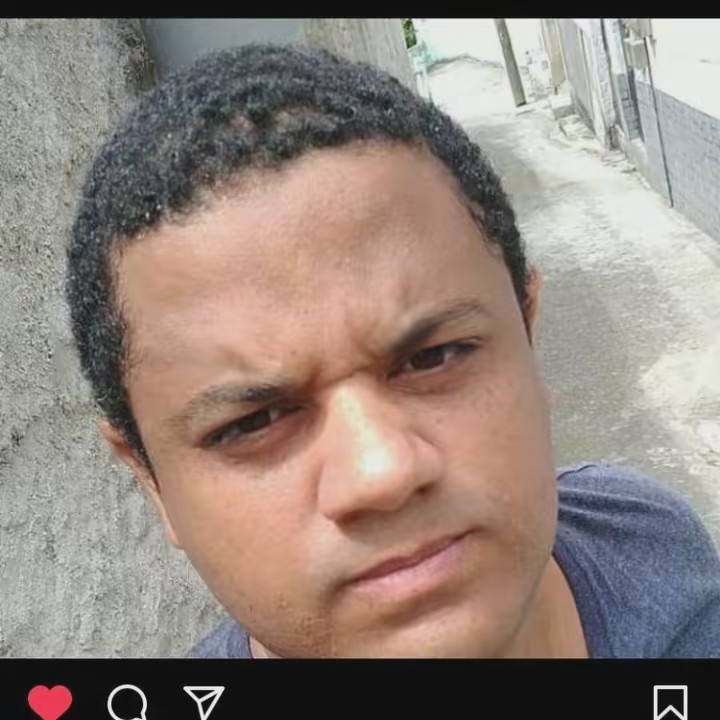Save the post with the bookmark icon
This screenshot has height=720, width=720.
(670, 702)
